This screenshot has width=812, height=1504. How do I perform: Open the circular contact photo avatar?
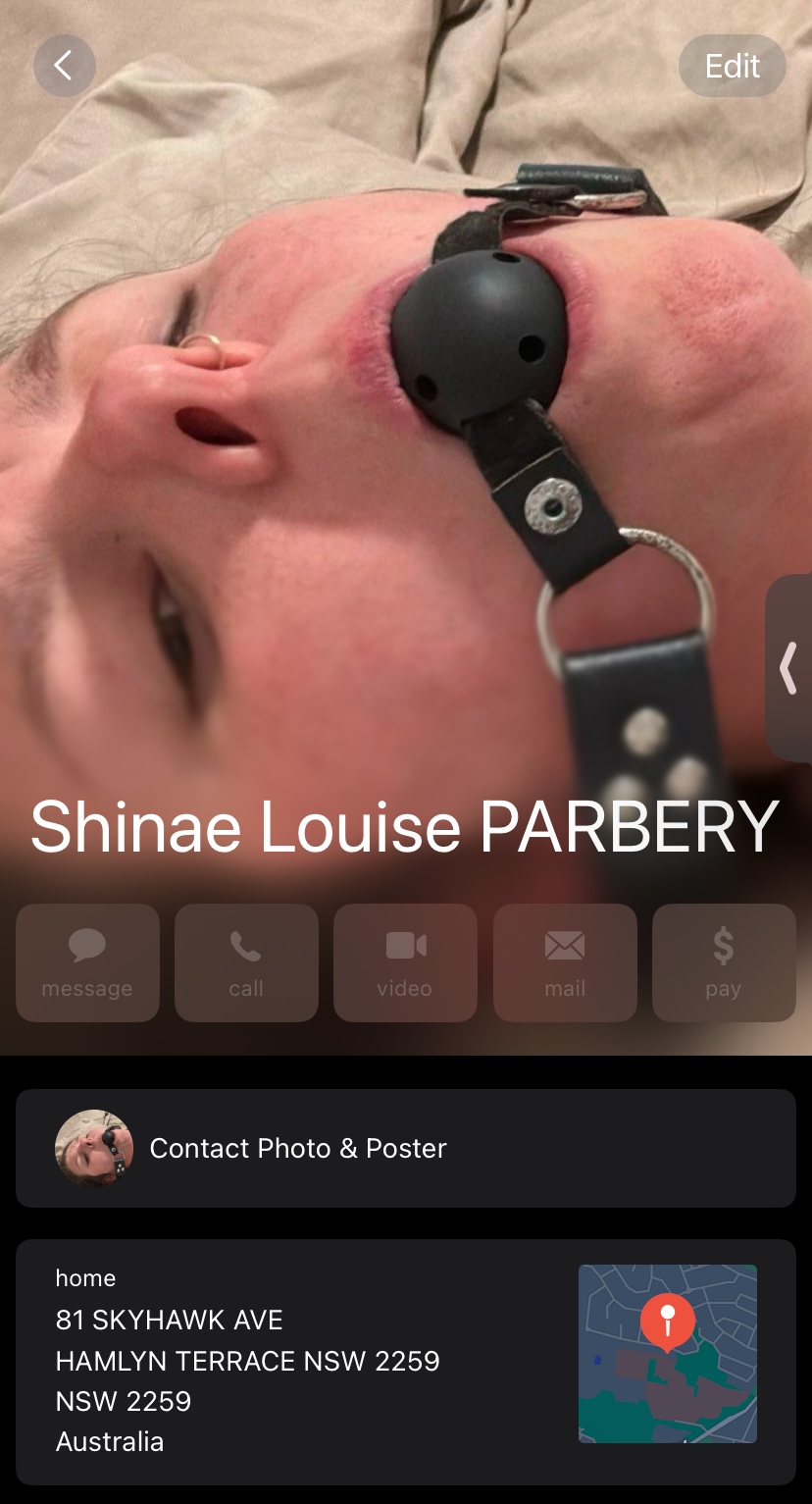[93, 1149]
